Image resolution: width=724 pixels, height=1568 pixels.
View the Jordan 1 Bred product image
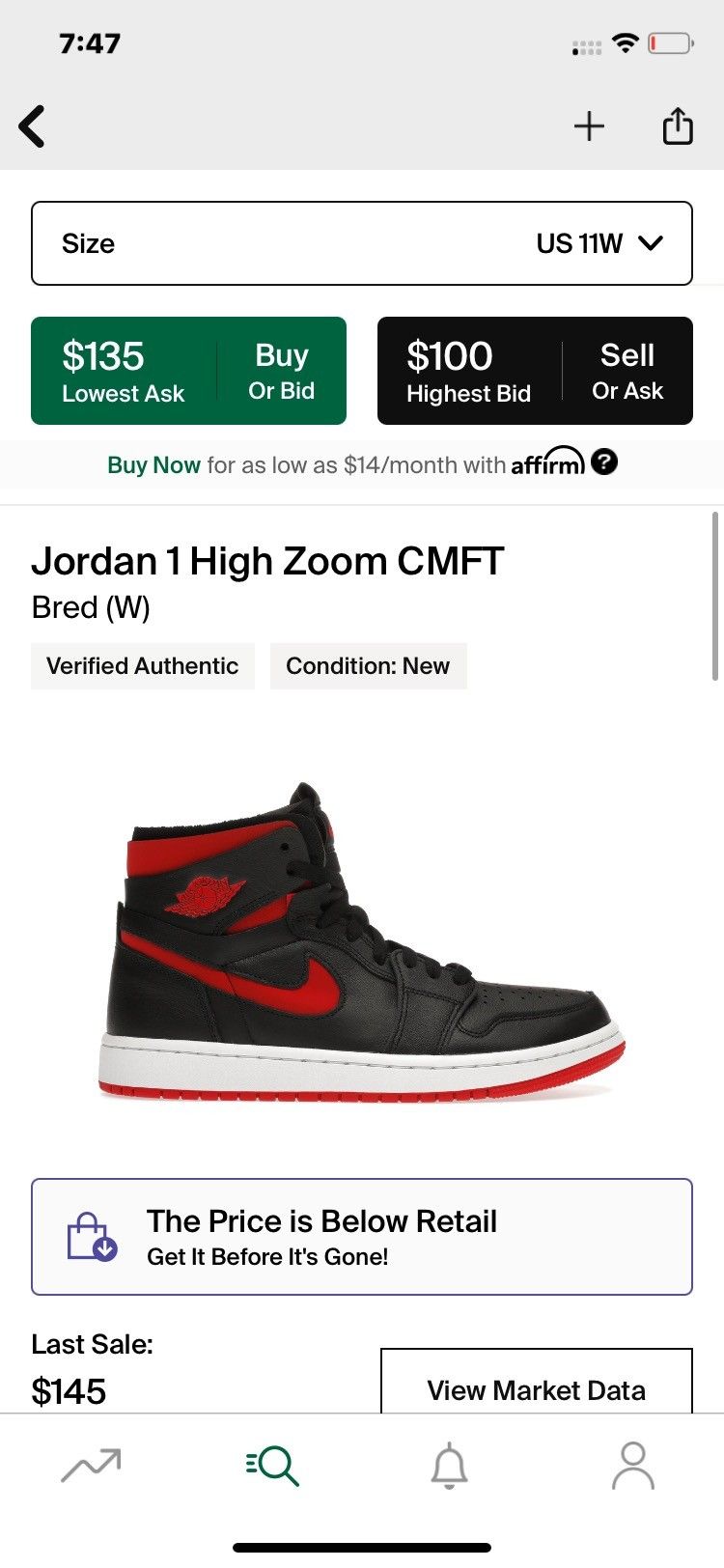(362, 941)
